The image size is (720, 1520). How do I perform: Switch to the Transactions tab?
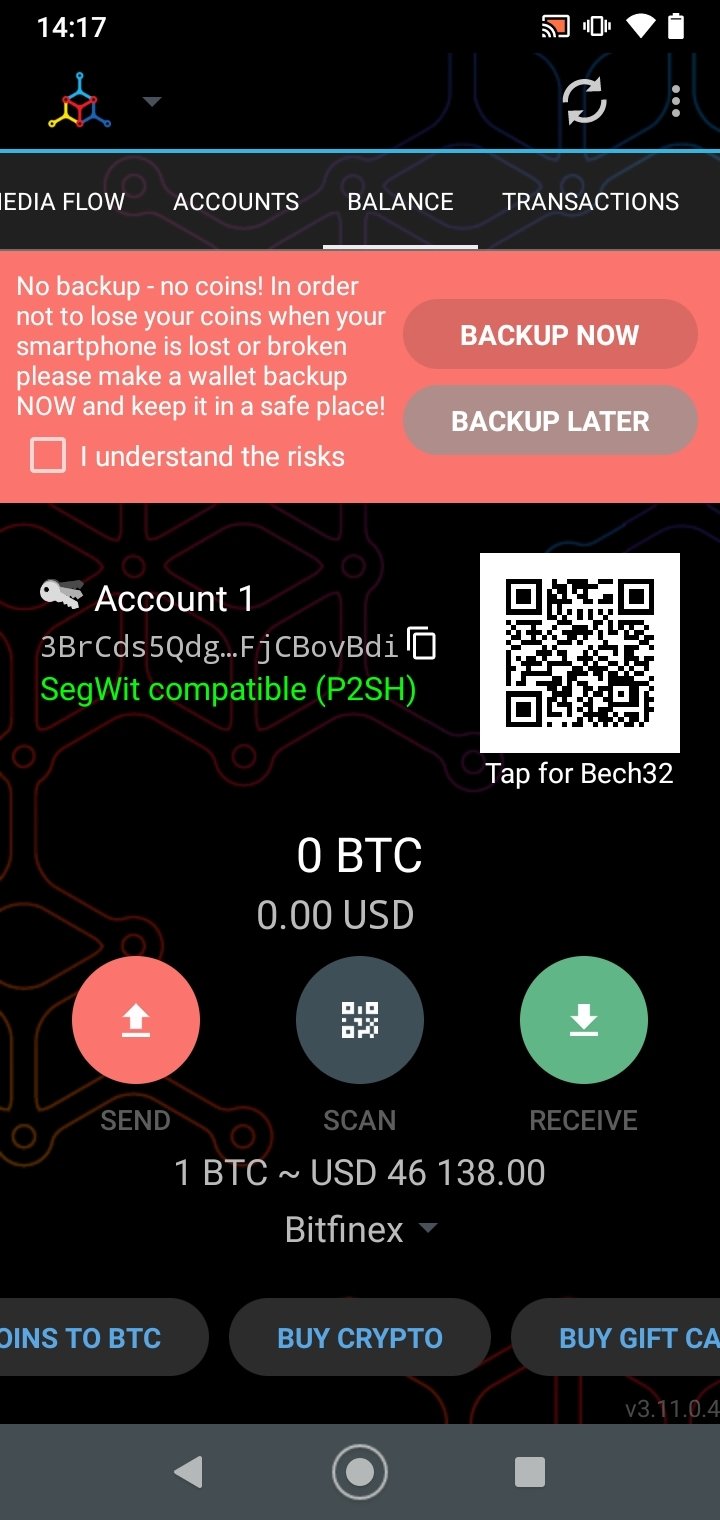tap(591, 202)
